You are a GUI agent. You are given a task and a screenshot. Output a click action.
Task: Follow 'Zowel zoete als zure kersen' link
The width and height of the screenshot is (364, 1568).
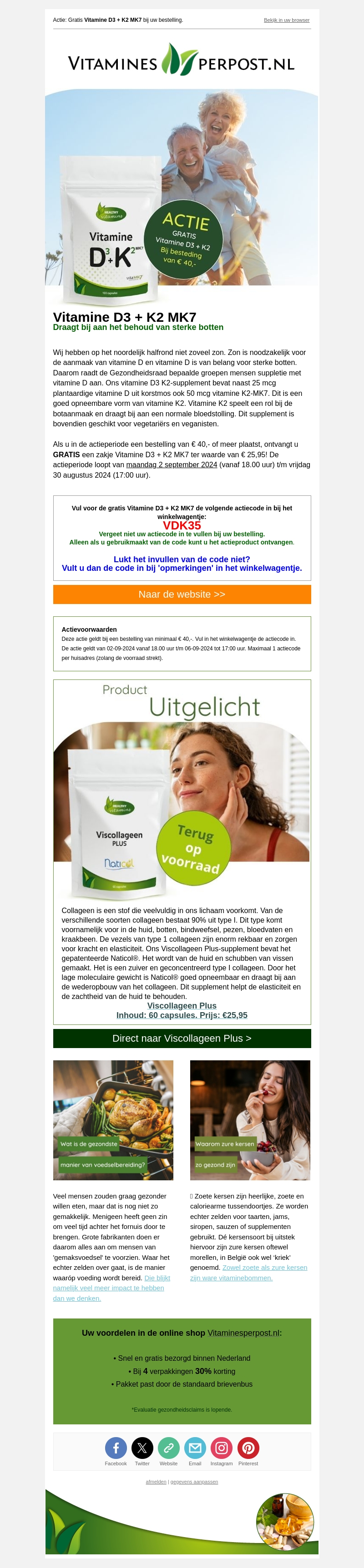tap(264, 1267)
